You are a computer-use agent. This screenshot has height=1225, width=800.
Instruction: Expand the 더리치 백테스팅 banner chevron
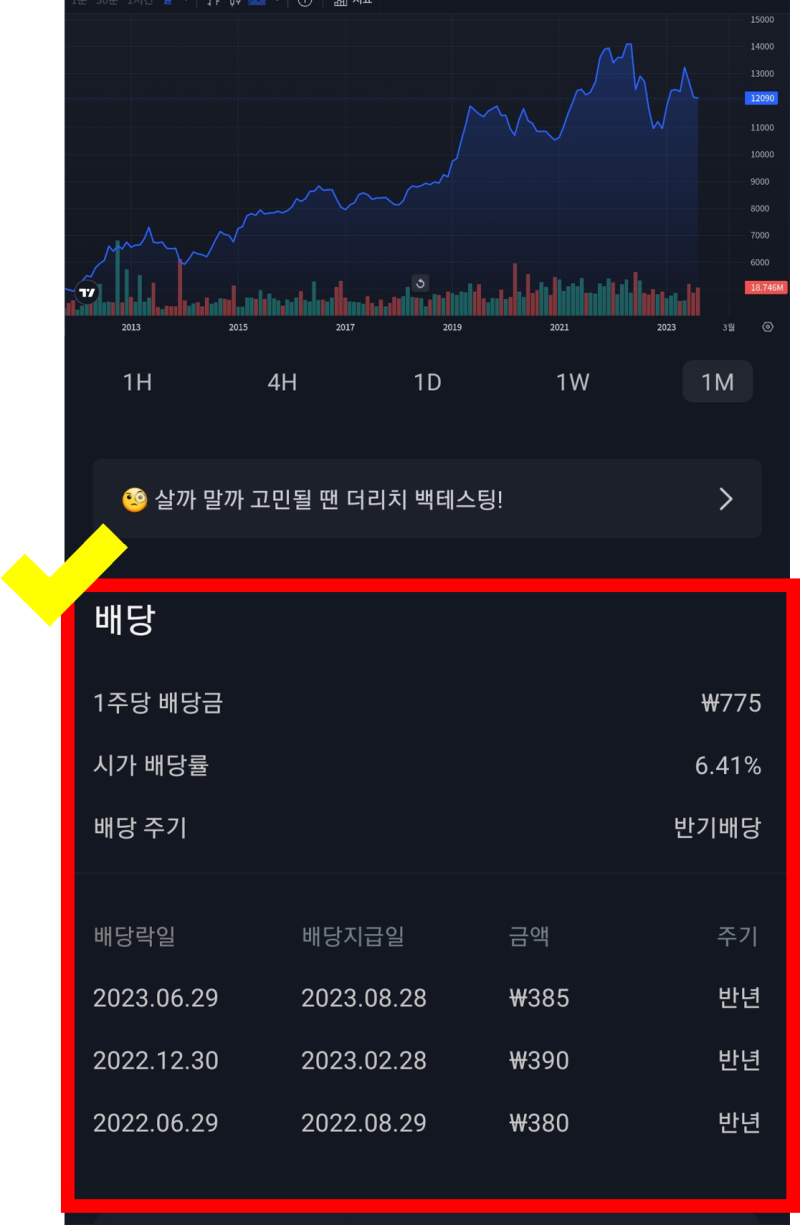727,499
